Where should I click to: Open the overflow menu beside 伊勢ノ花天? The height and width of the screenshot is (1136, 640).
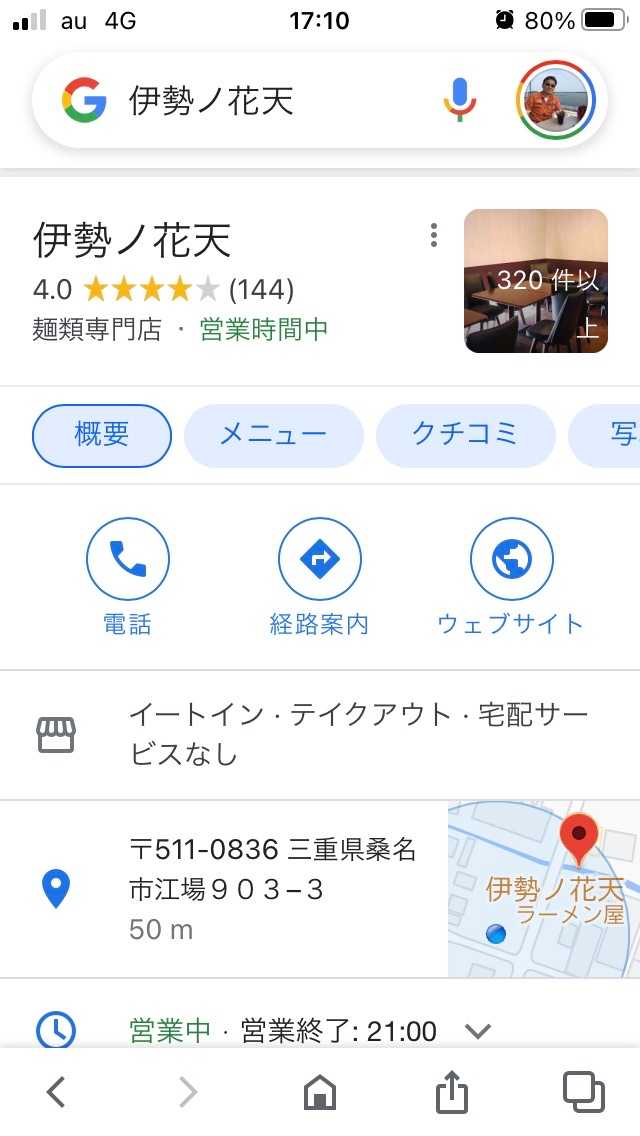(x=433, y=235)
